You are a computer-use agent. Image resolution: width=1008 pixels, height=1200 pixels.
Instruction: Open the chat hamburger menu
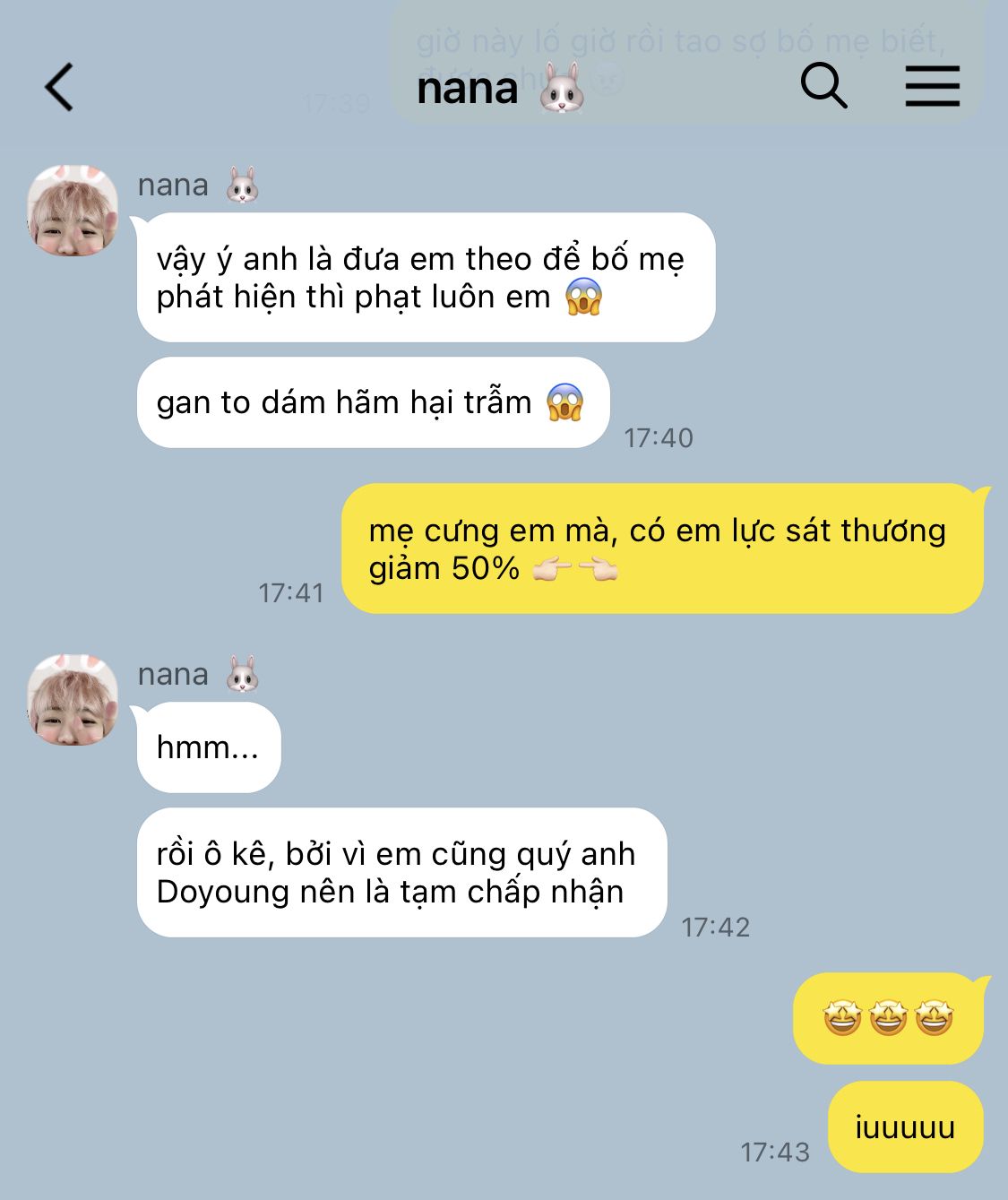pyautogui.click(x=932, y=86)
